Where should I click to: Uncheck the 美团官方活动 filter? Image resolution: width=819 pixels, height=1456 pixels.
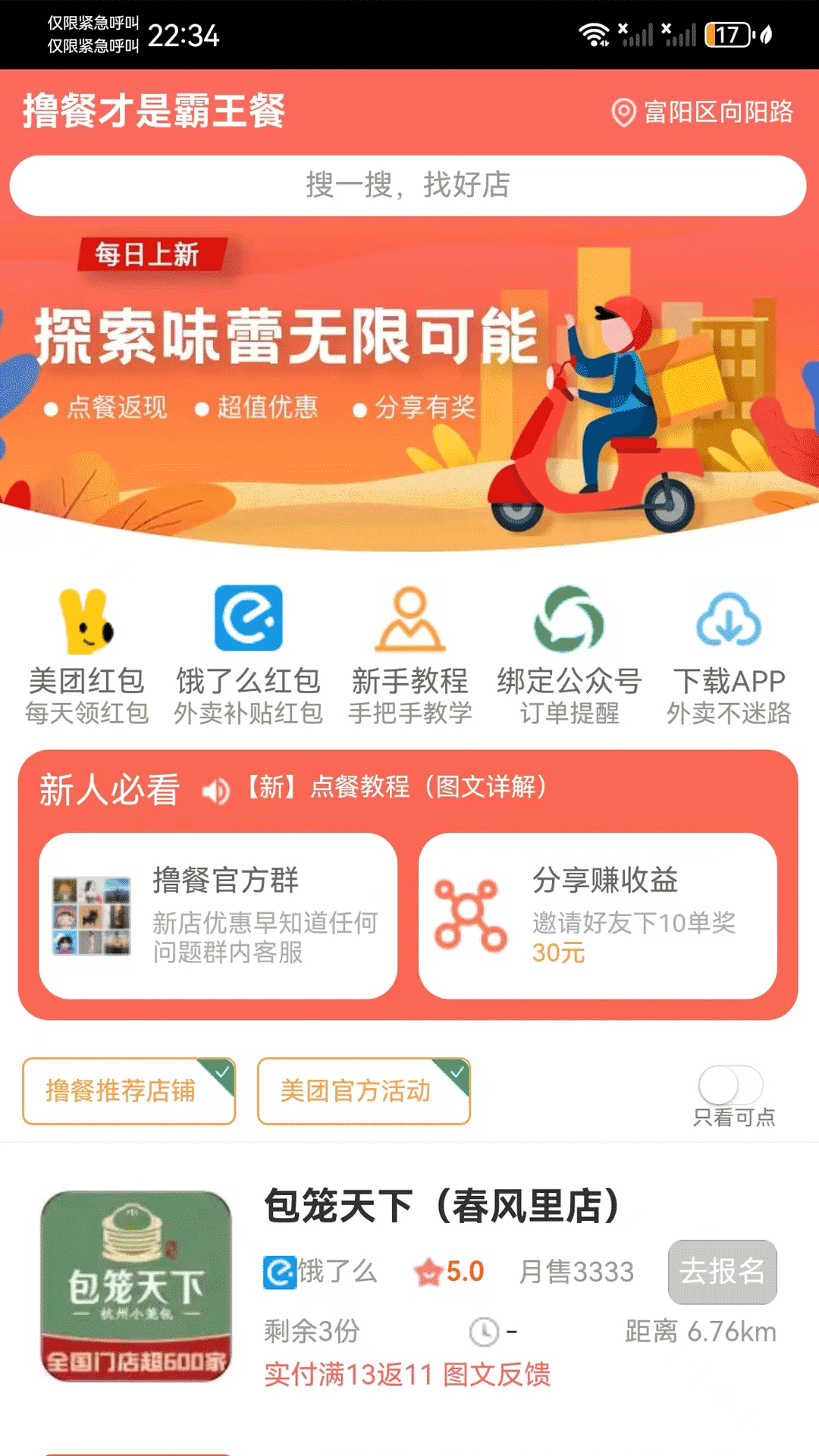pos(364,1092)
